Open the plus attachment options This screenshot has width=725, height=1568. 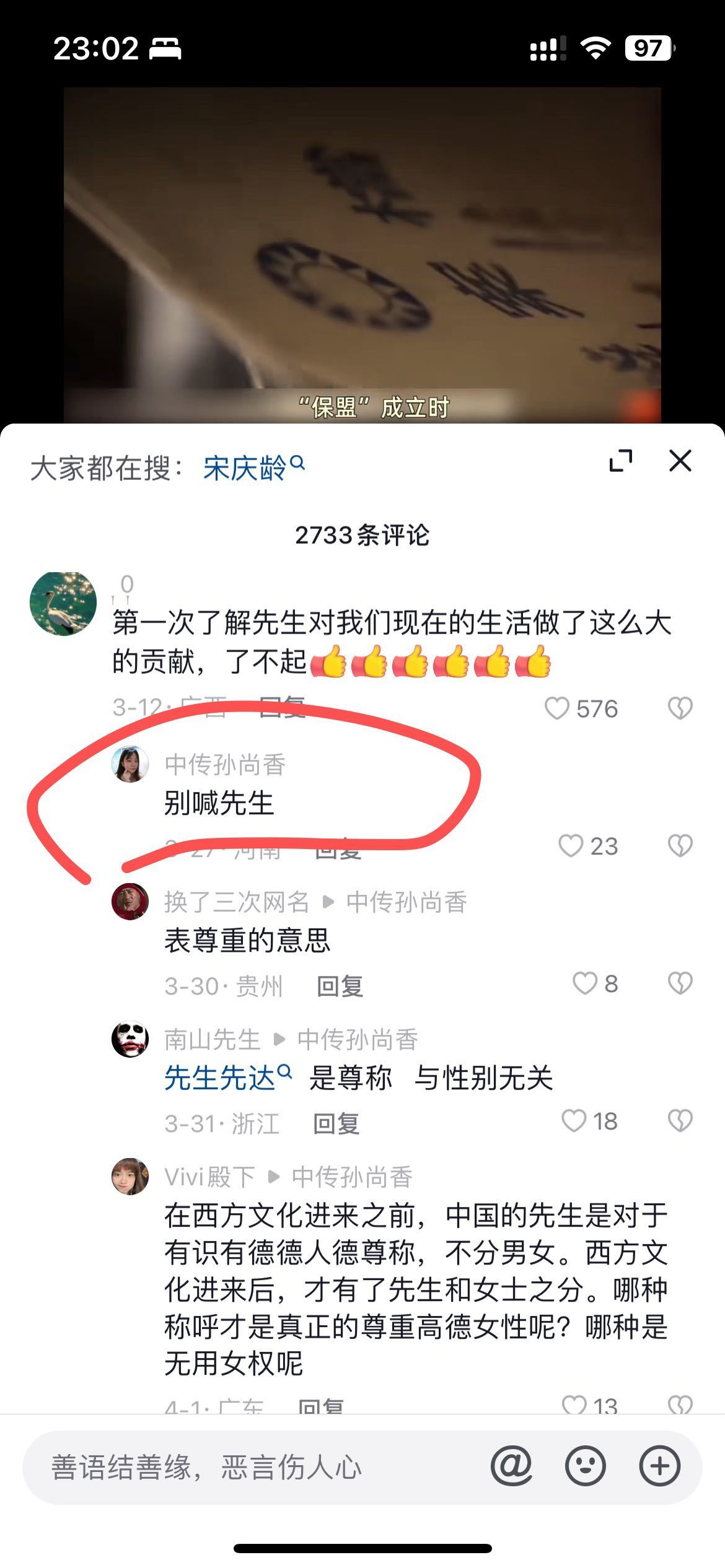[x=659, y=1466]
